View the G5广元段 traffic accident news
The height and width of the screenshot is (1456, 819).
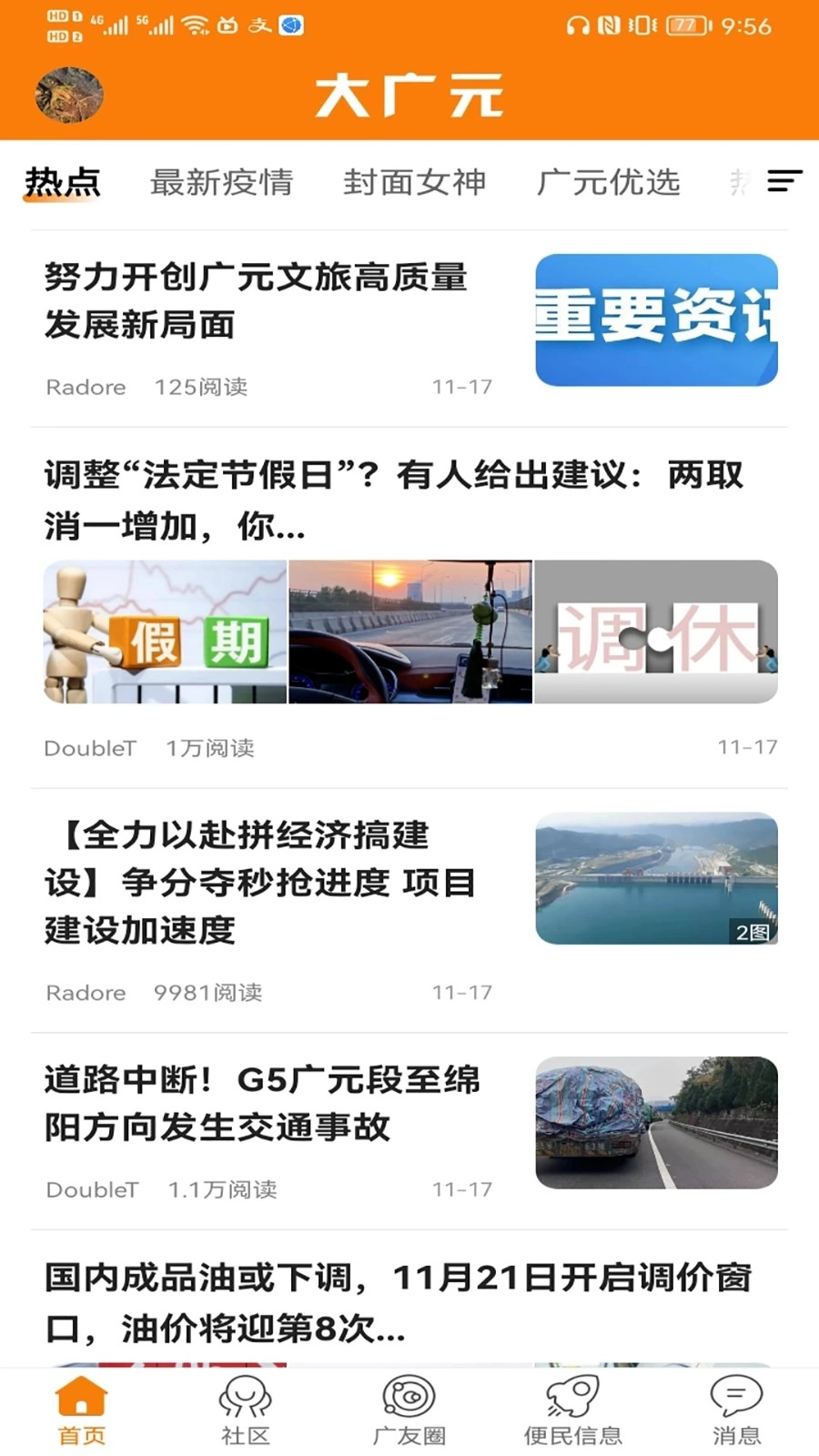(262, 1103)
